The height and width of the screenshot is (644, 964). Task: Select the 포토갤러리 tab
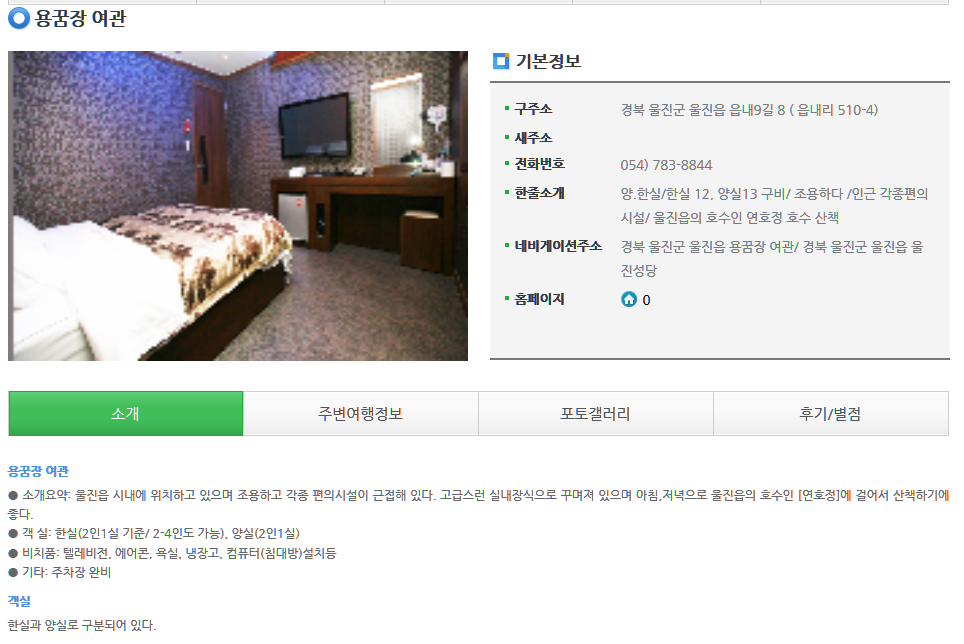[596, 414]
